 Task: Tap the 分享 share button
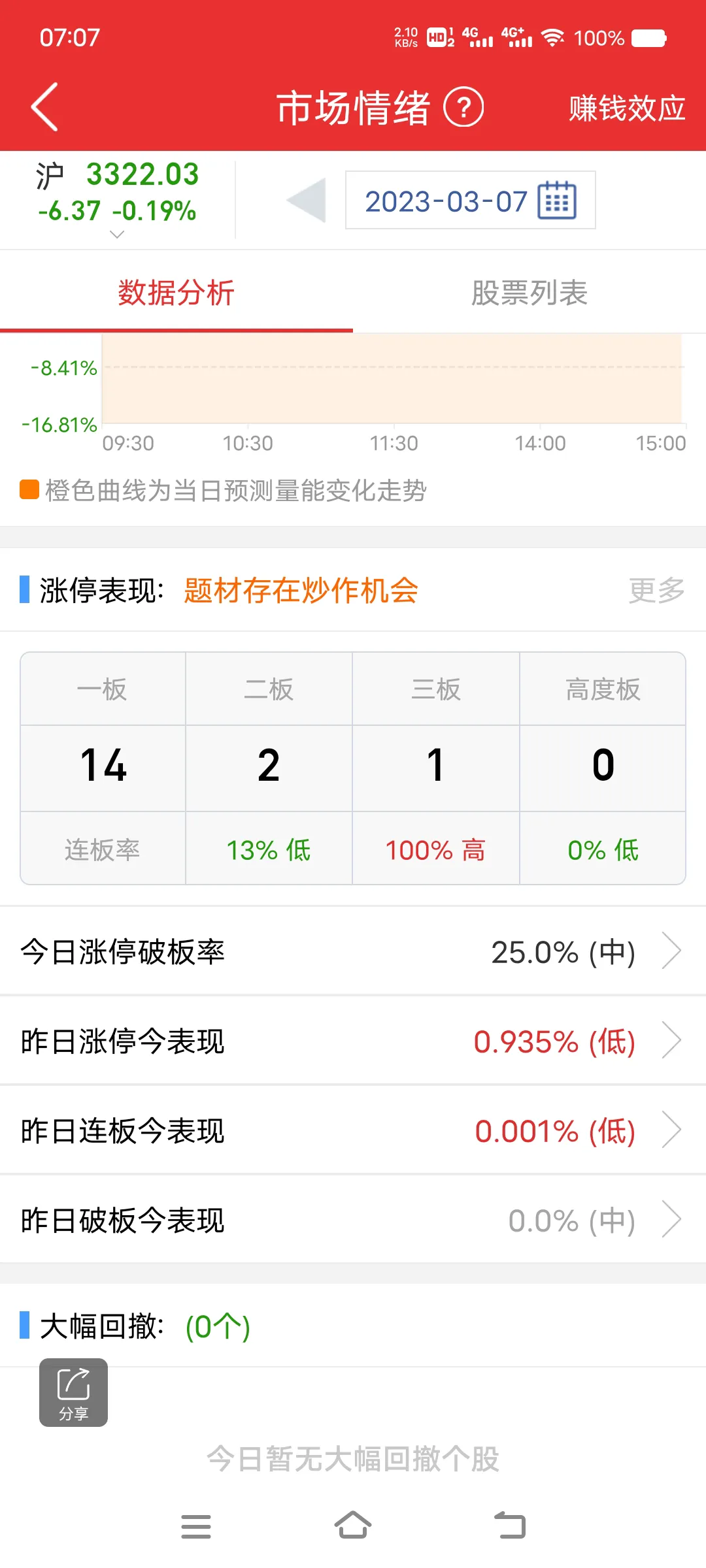tap(73, 1392)
